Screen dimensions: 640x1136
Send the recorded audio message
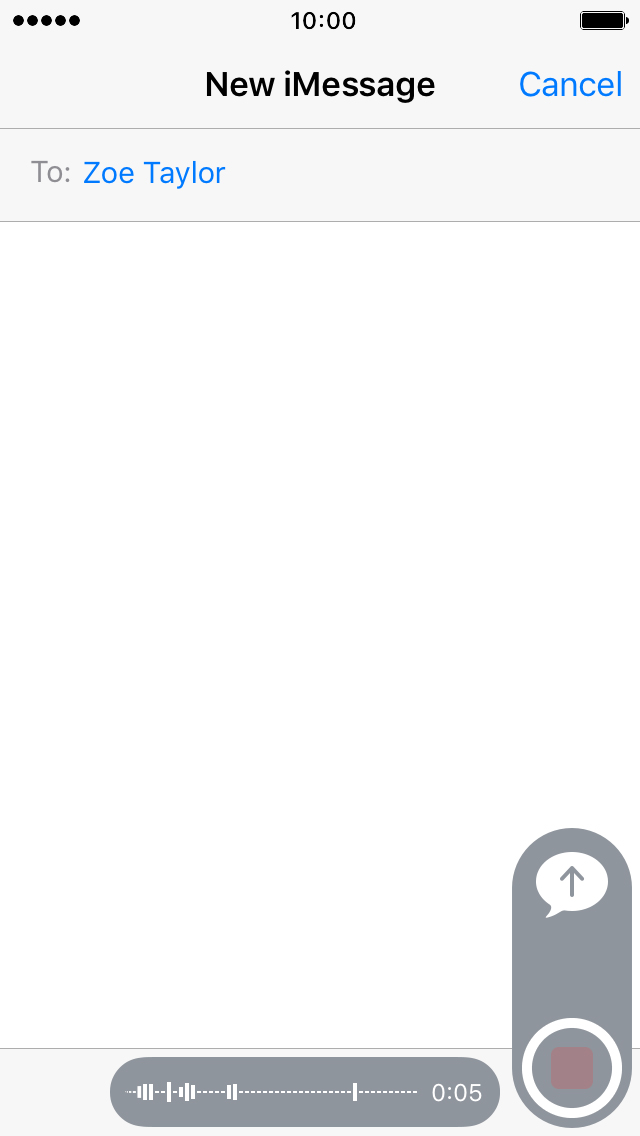572,884
